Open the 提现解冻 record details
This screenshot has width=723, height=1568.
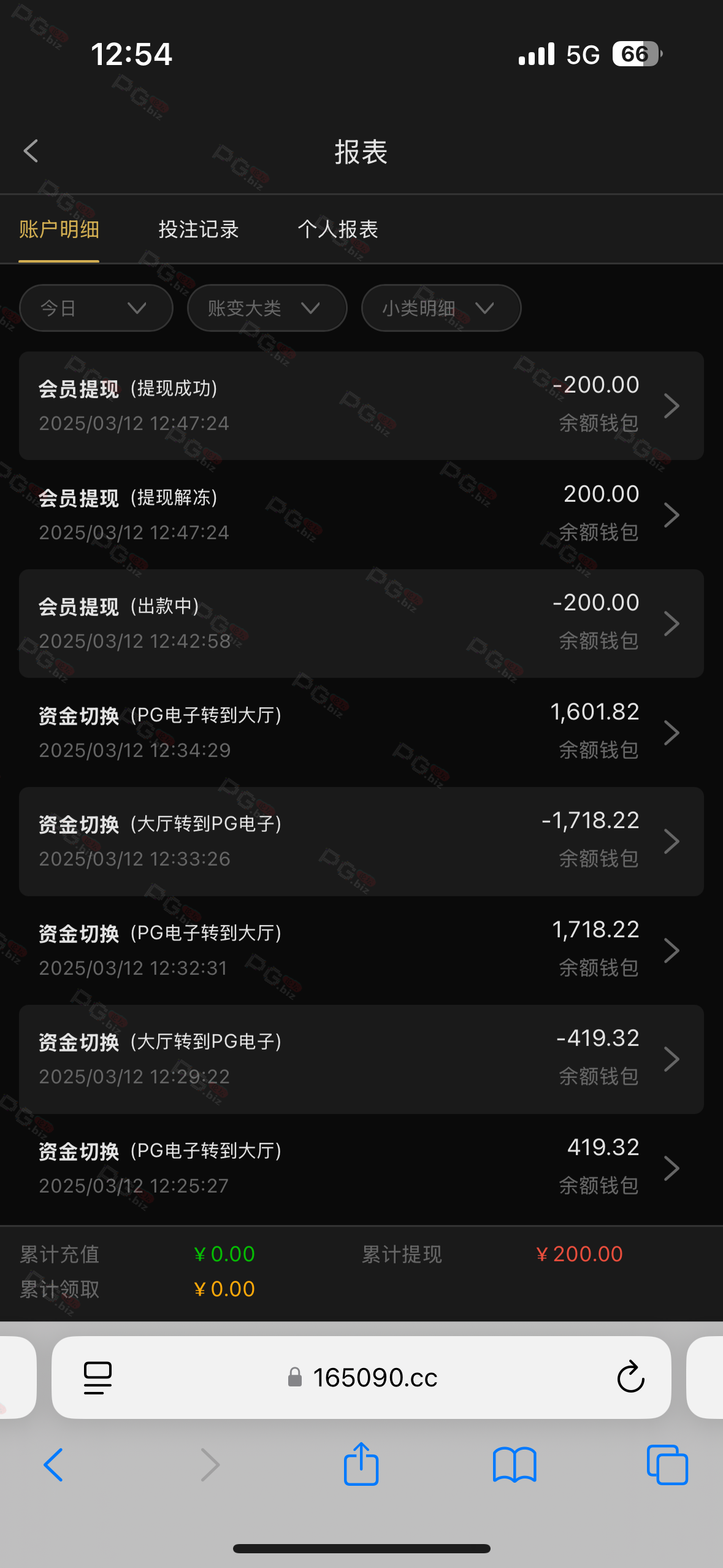pos(361,515)
